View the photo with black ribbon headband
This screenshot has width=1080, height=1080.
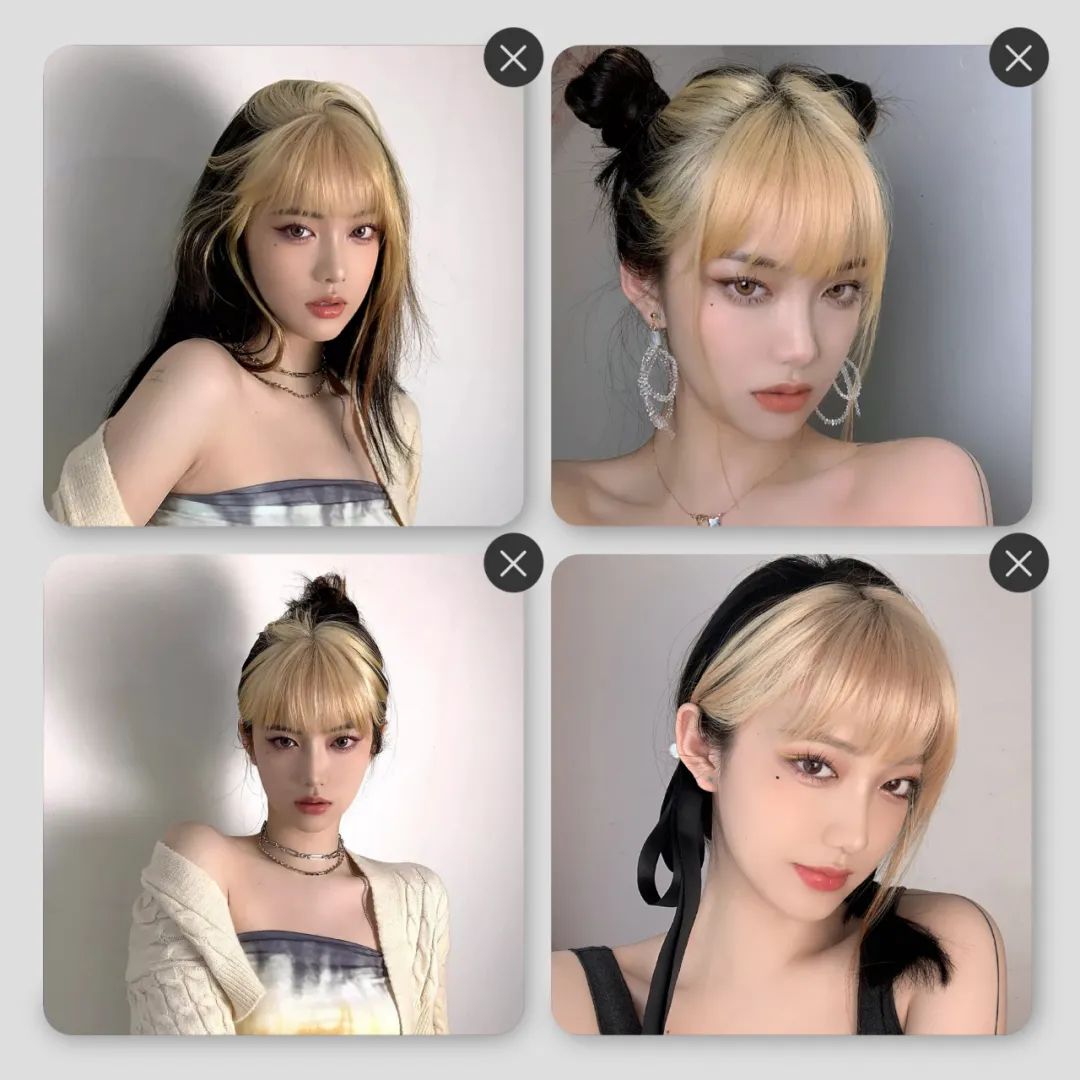(x=791, y=795)
